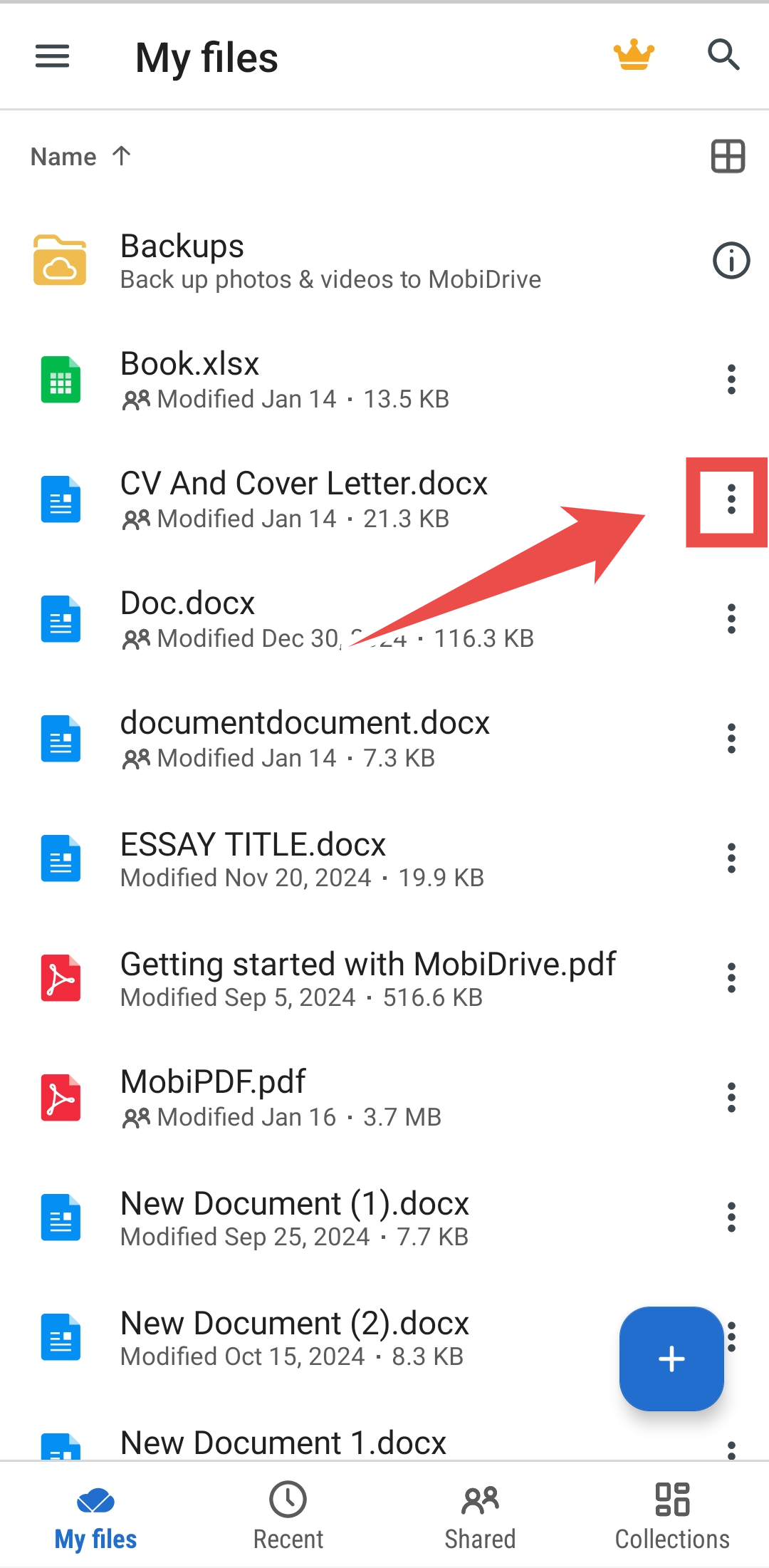Tap the premium crown icon
The image size is (769, 1568).
pyautogui.click(x=634, y=55)
